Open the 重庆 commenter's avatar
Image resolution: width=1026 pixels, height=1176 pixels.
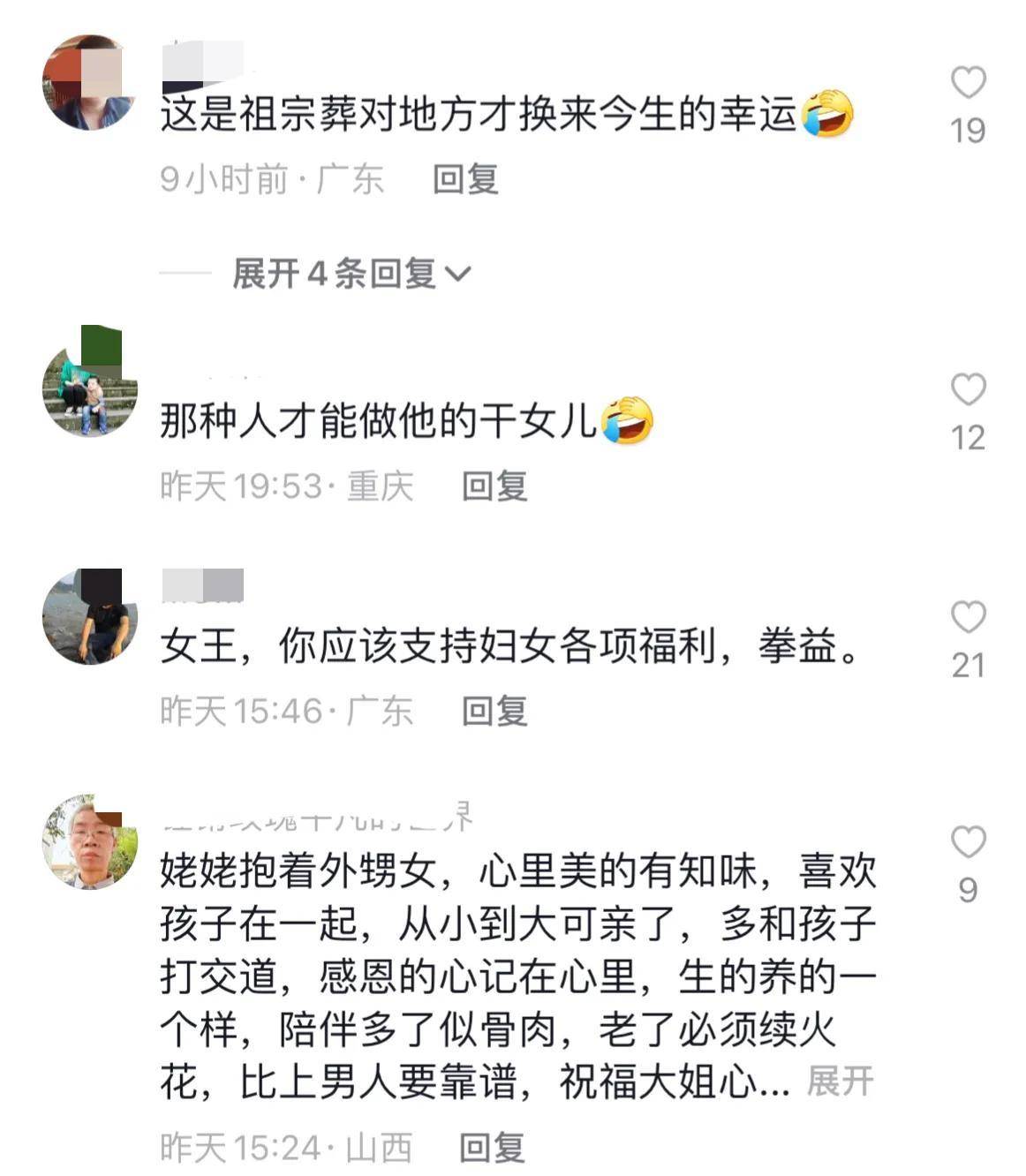89,389
